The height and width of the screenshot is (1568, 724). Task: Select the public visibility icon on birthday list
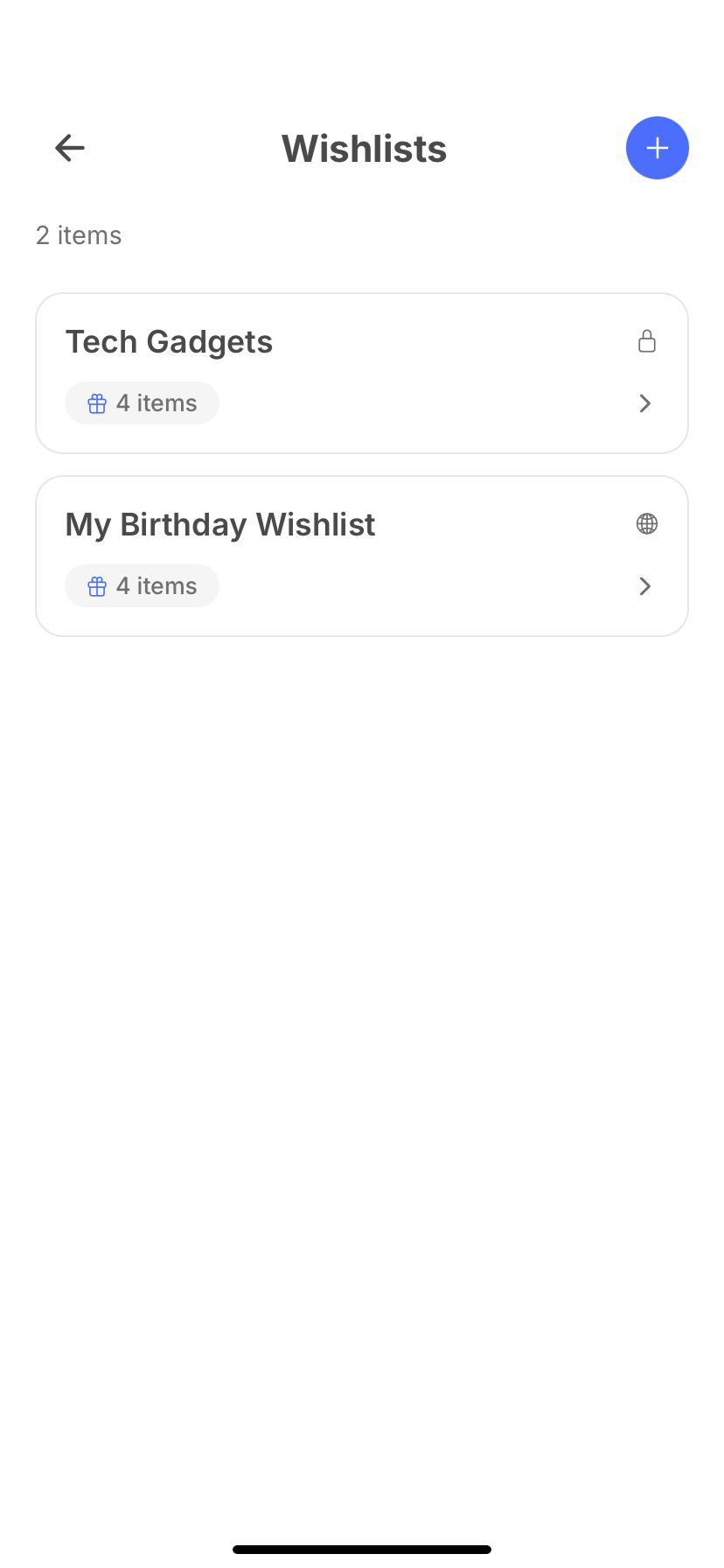(x=646, y=524)
